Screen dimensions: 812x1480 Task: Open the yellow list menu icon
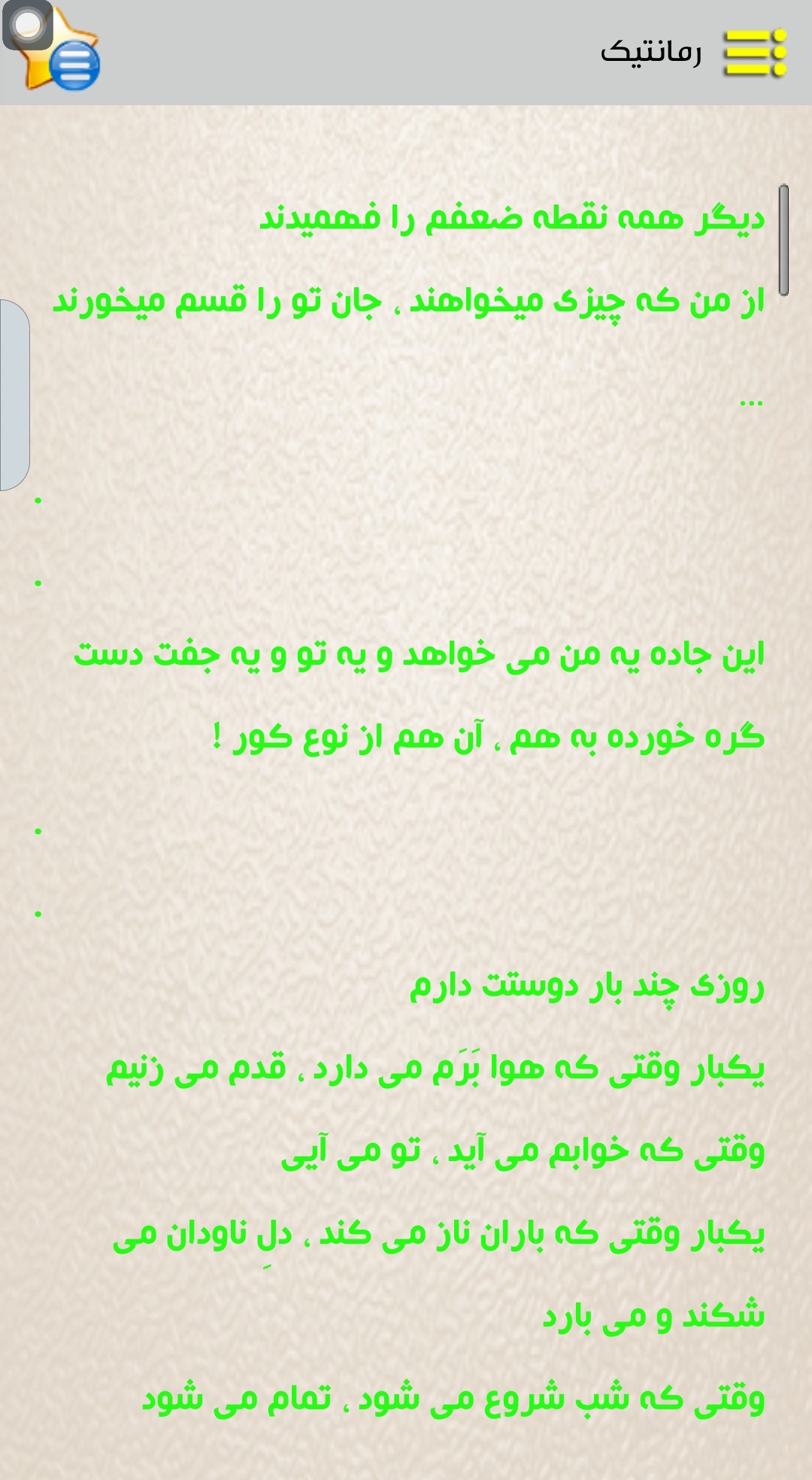point(755,53)
